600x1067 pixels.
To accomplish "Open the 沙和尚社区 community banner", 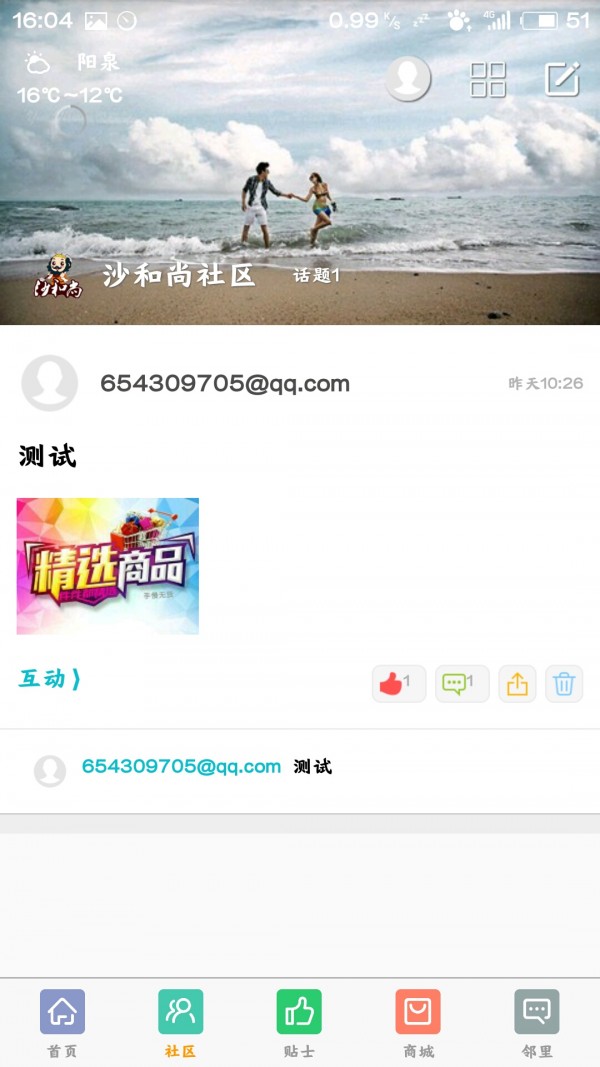I will pos(178,275).
